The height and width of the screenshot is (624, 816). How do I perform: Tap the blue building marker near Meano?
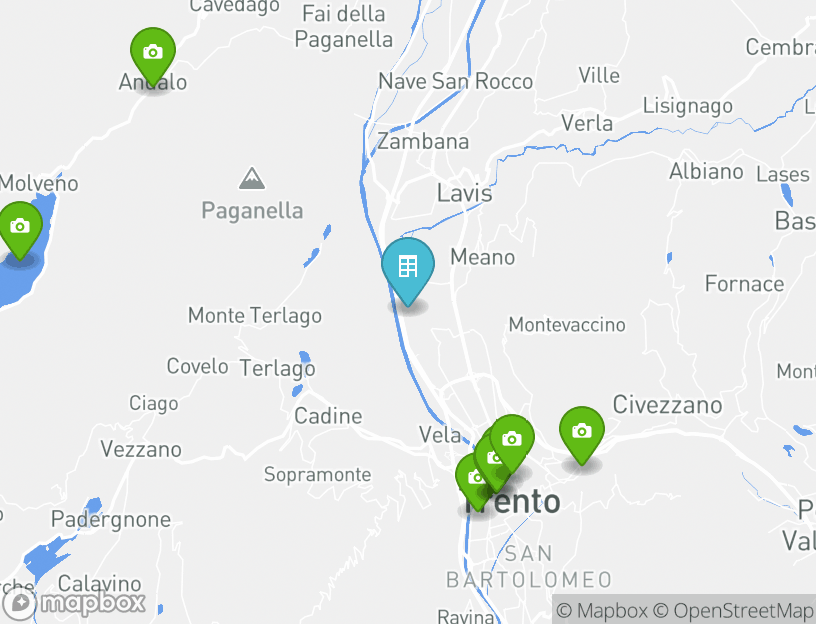click(x=408, y=267)
